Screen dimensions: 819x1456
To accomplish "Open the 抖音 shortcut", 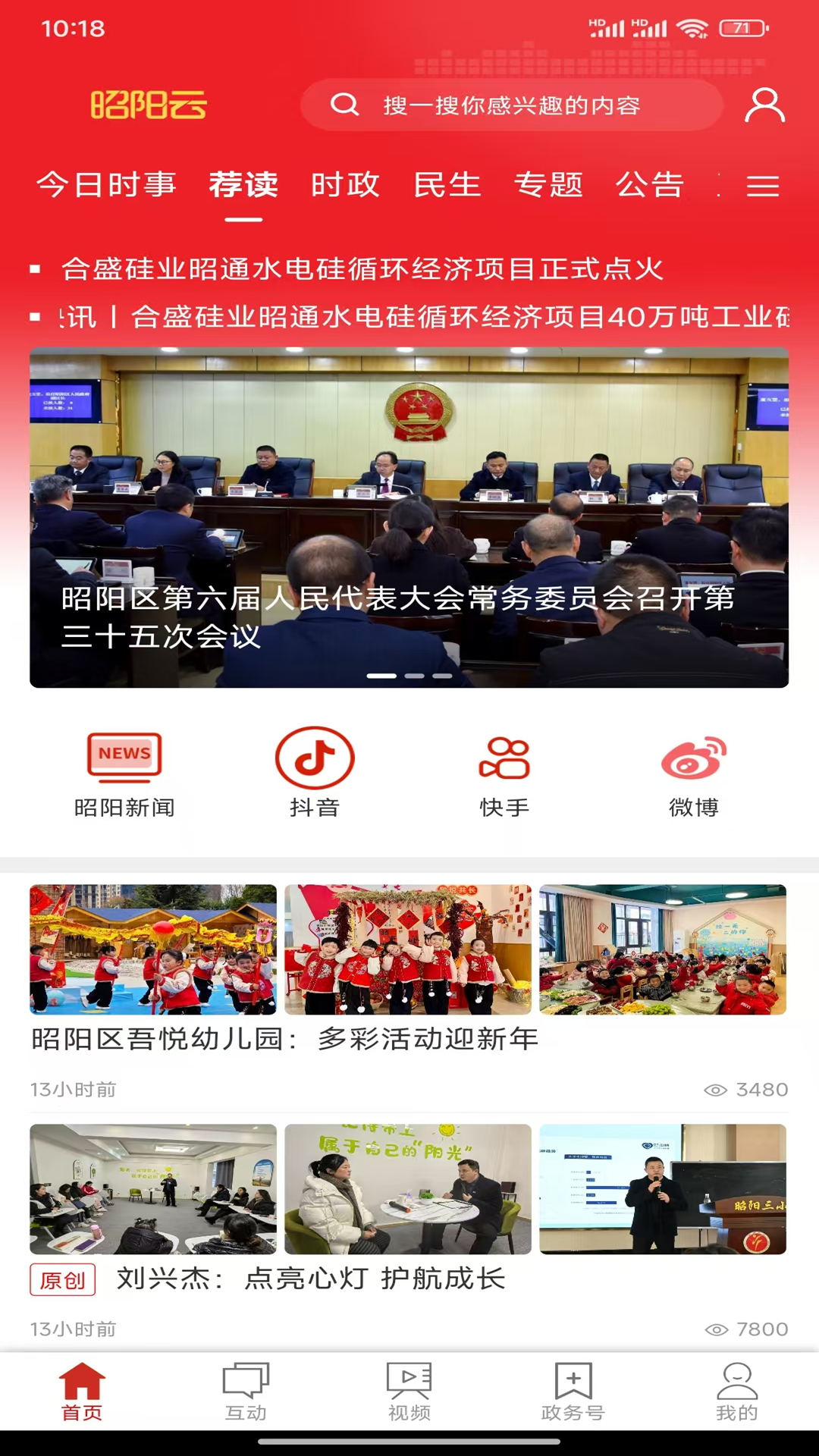I will [x=315, y=773].
